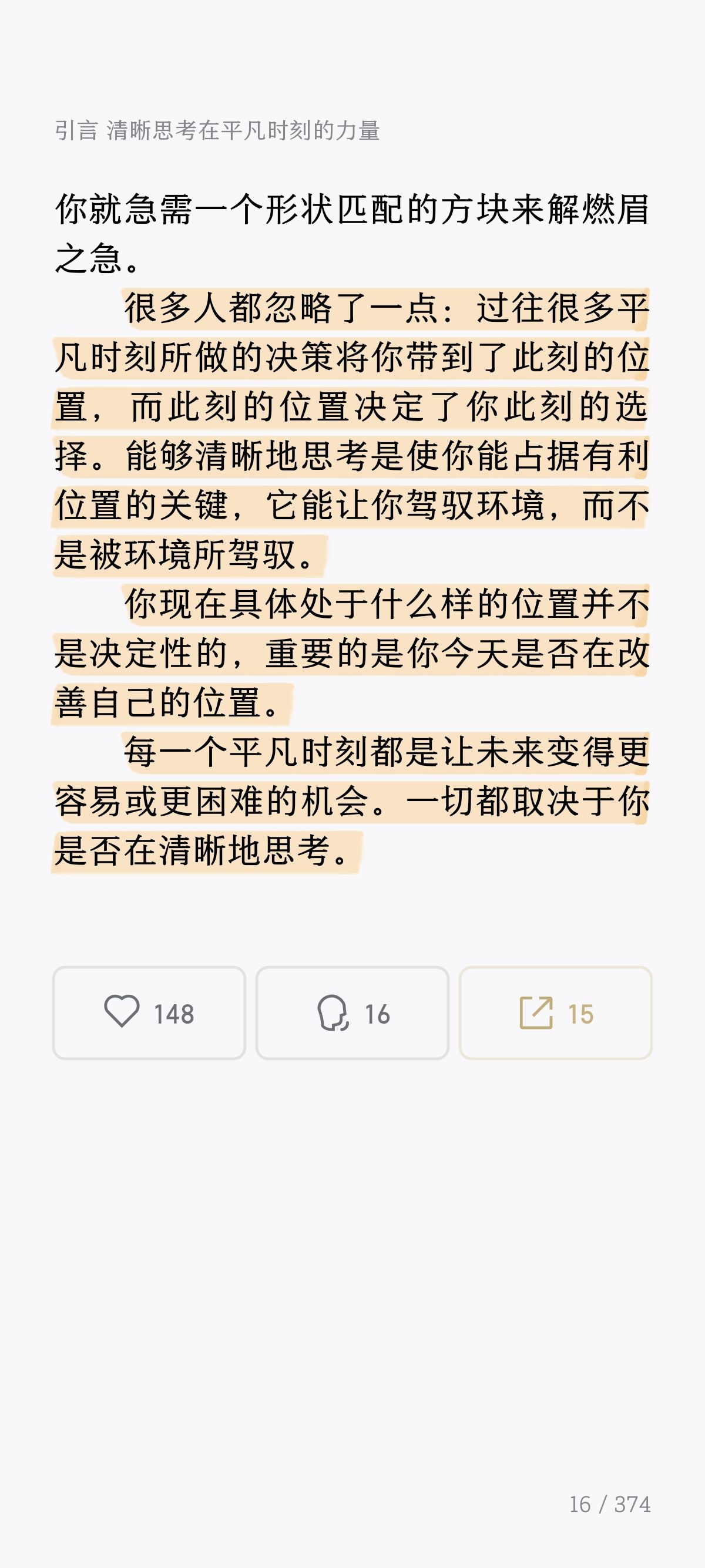
Task: Like this chapter with the heart button
Action: coord(149,1013)
